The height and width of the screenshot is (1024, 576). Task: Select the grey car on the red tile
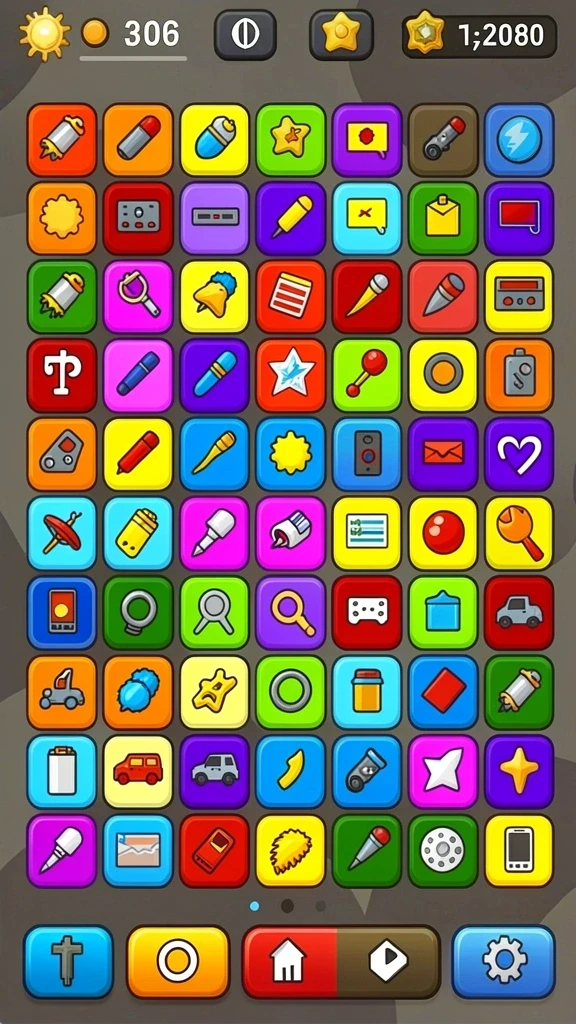(x=519, y=613)
